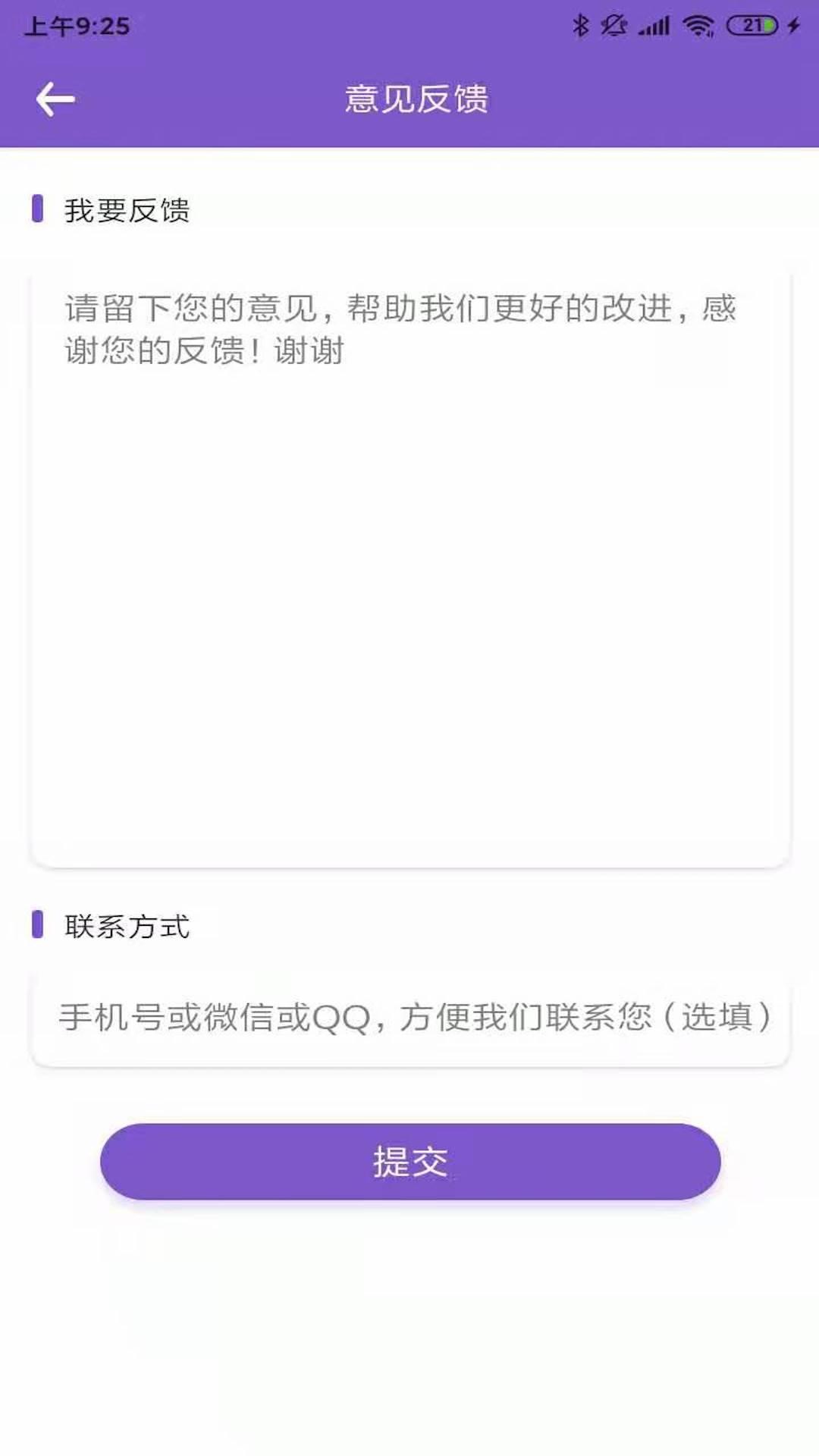Image resolution: width=819 pixels, height=1456 pixels.
Task: Tap the purple marker beside 联系方式
Action: pyautogui.click(x=37, y=925)
